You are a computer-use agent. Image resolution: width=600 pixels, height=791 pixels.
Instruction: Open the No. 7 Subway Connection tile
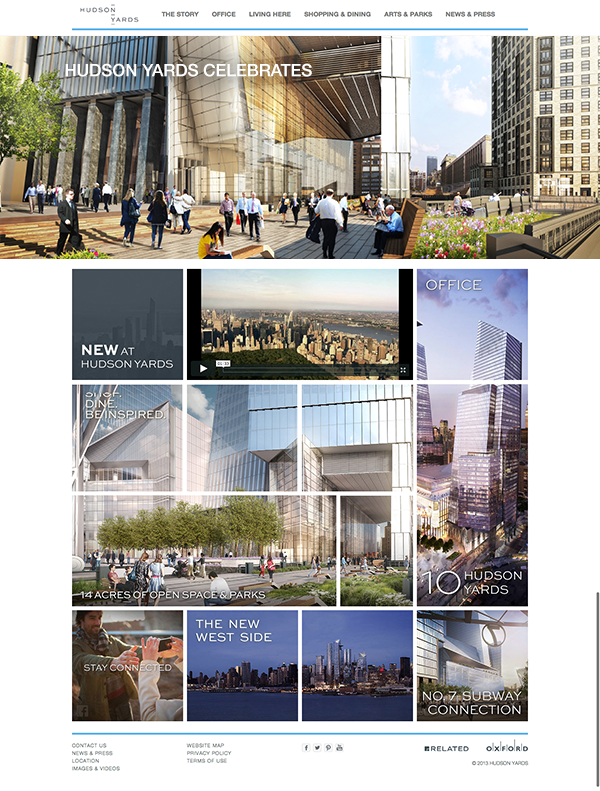tap(472, 666)
